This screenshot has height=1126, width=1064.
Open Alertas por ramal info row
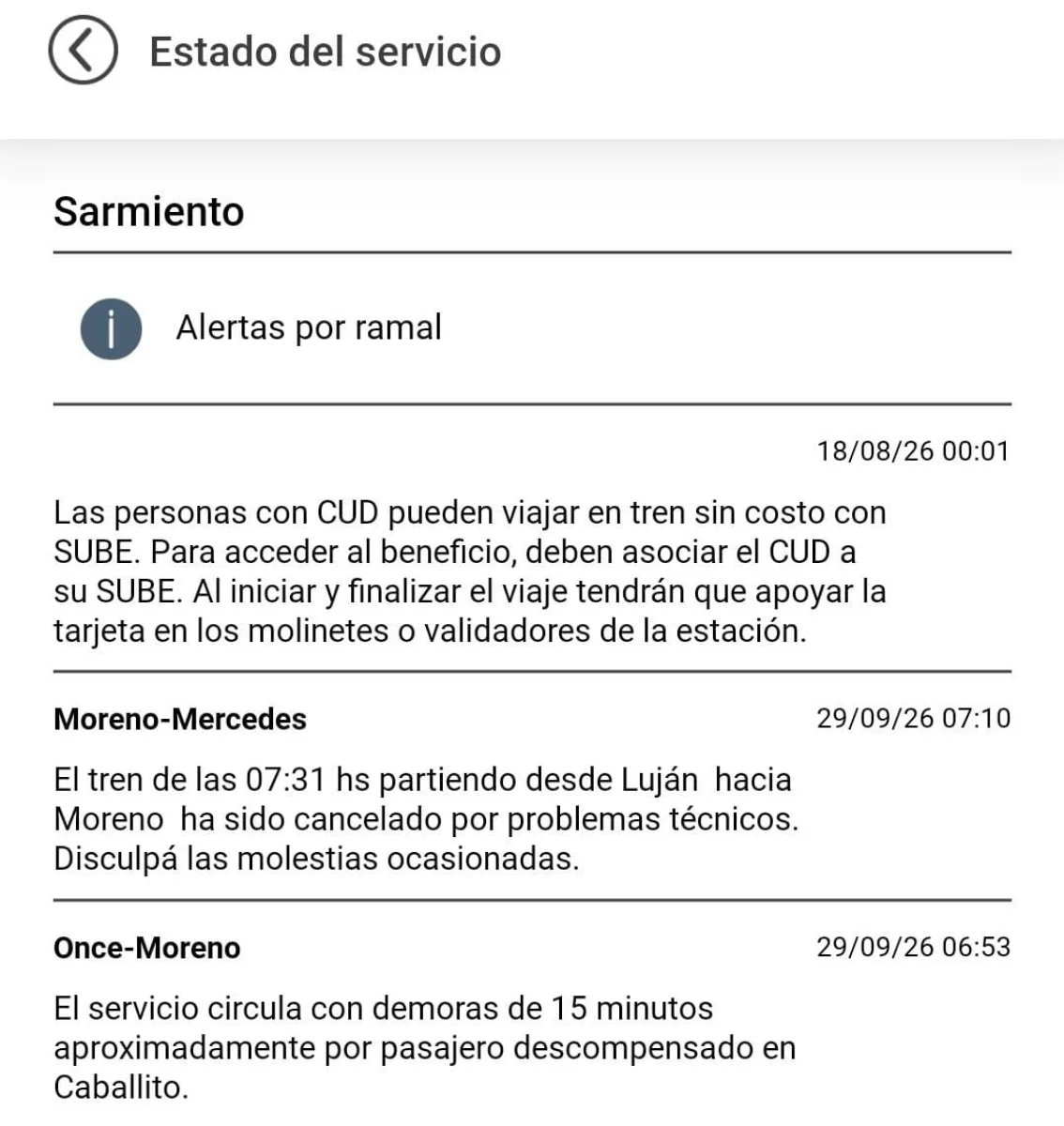point(532,328)
